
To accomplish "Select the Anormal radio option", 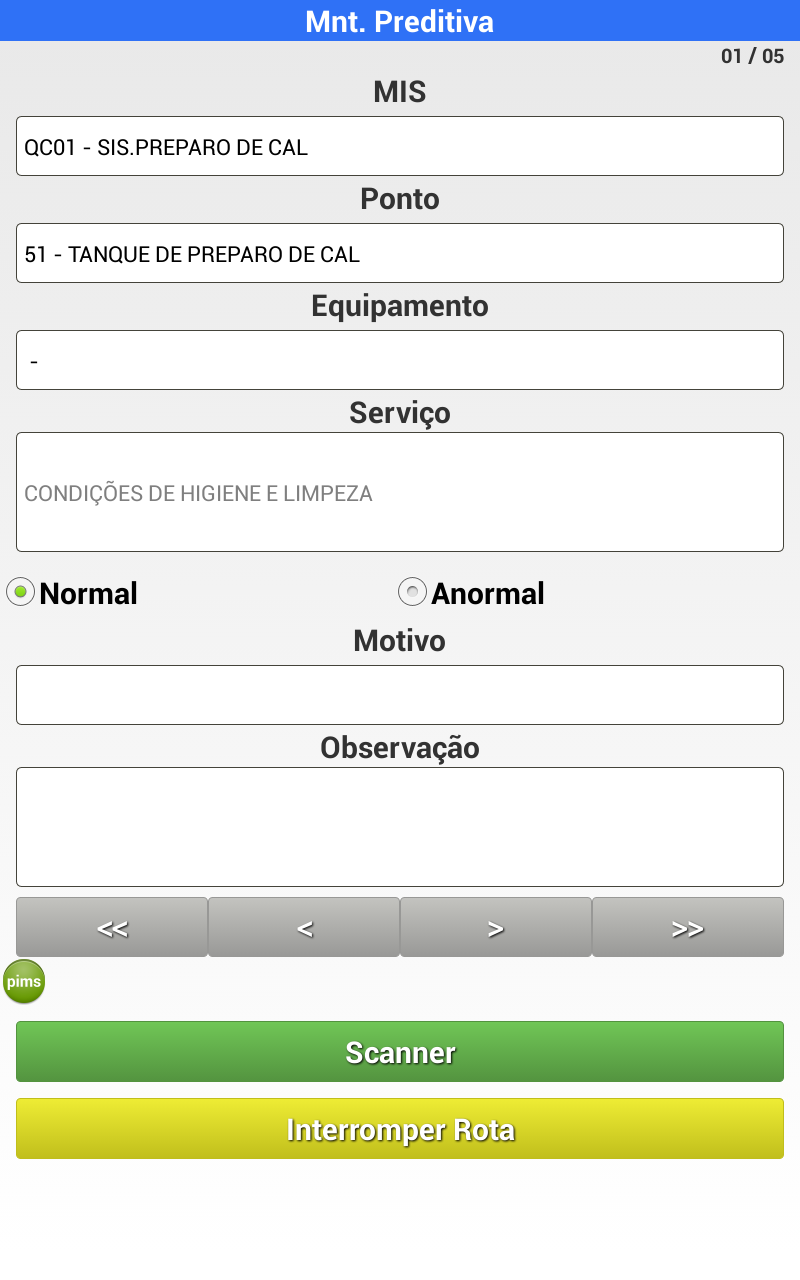I will pos(412,592).
